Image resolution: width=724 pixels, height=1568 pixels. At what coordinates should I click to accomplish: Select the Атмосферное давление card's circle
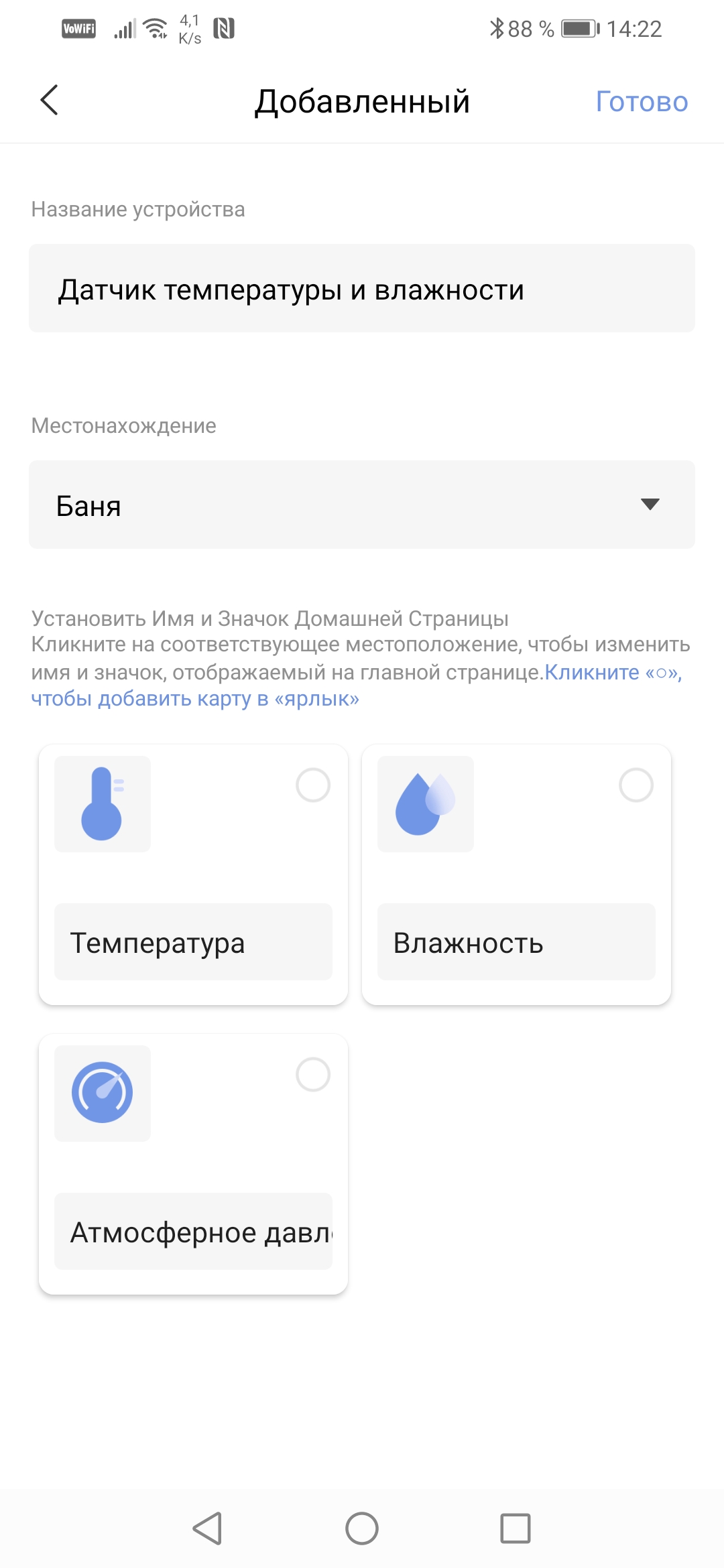pyautogui.click(x=313, y=1074)
